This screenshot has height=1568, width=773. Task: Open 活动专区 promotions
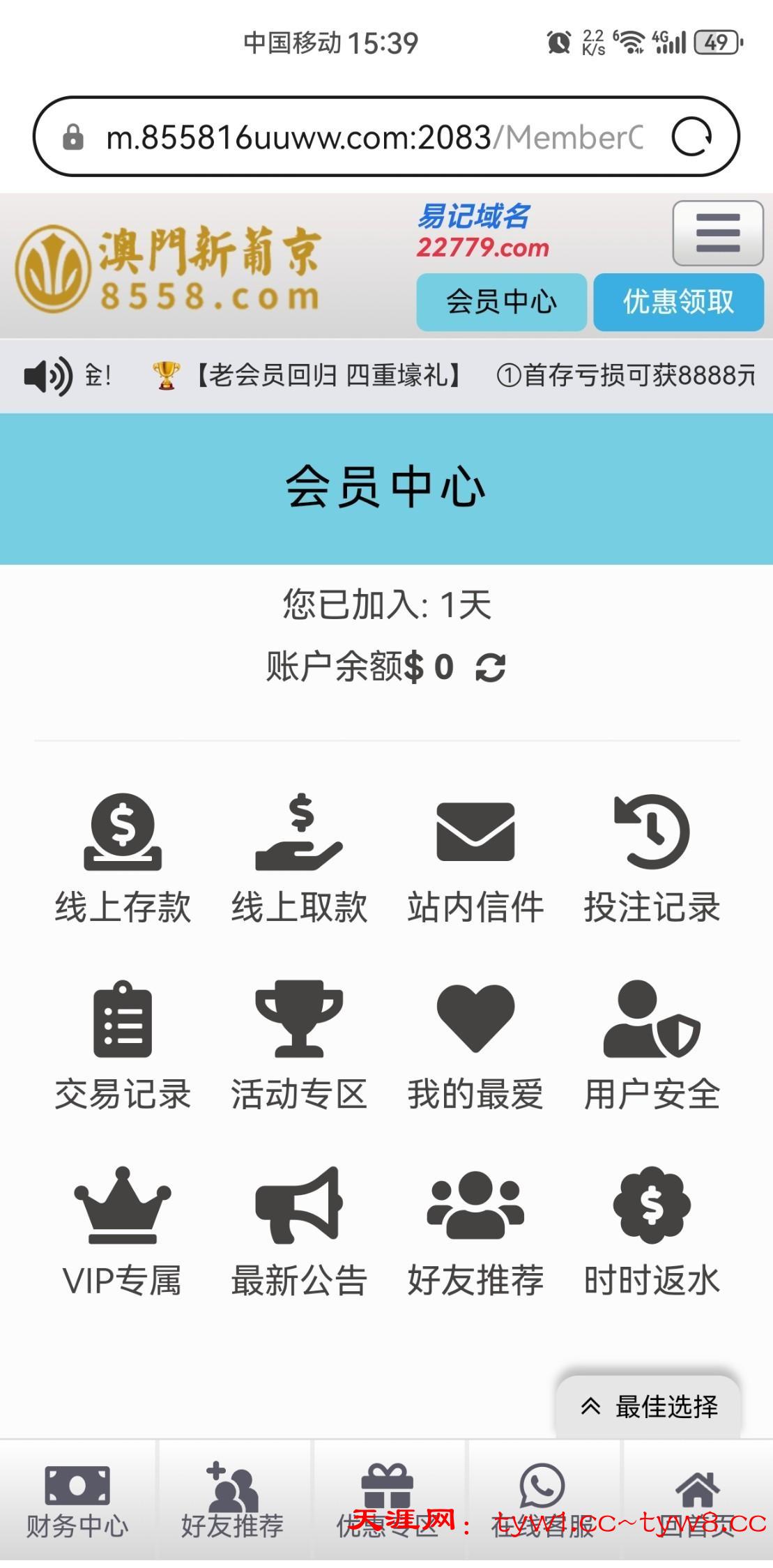tap(299, 1045)
